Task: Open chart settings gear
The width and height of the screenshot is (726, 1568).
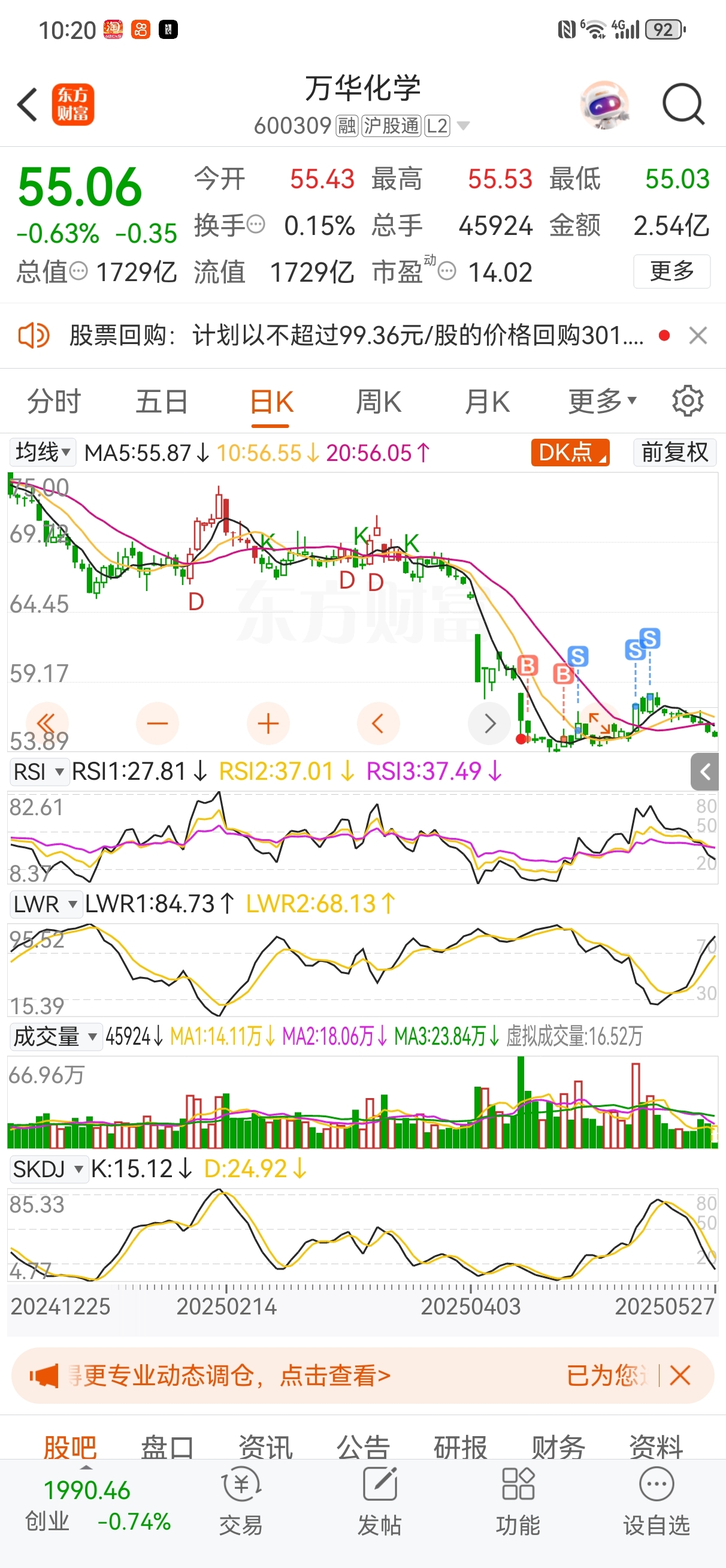Action: (x=688, y=401)
